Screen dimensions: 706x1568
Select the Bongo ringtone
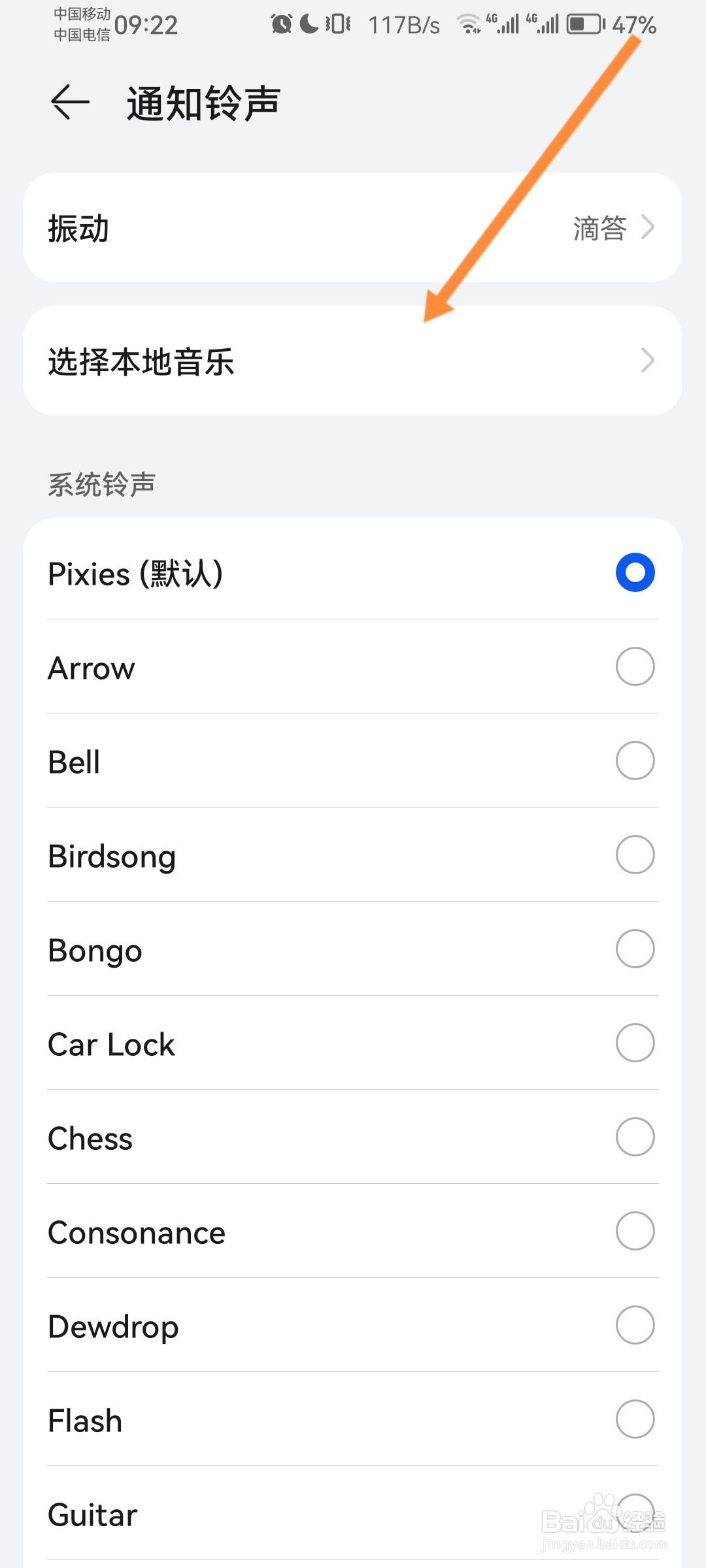pos(633,949)
